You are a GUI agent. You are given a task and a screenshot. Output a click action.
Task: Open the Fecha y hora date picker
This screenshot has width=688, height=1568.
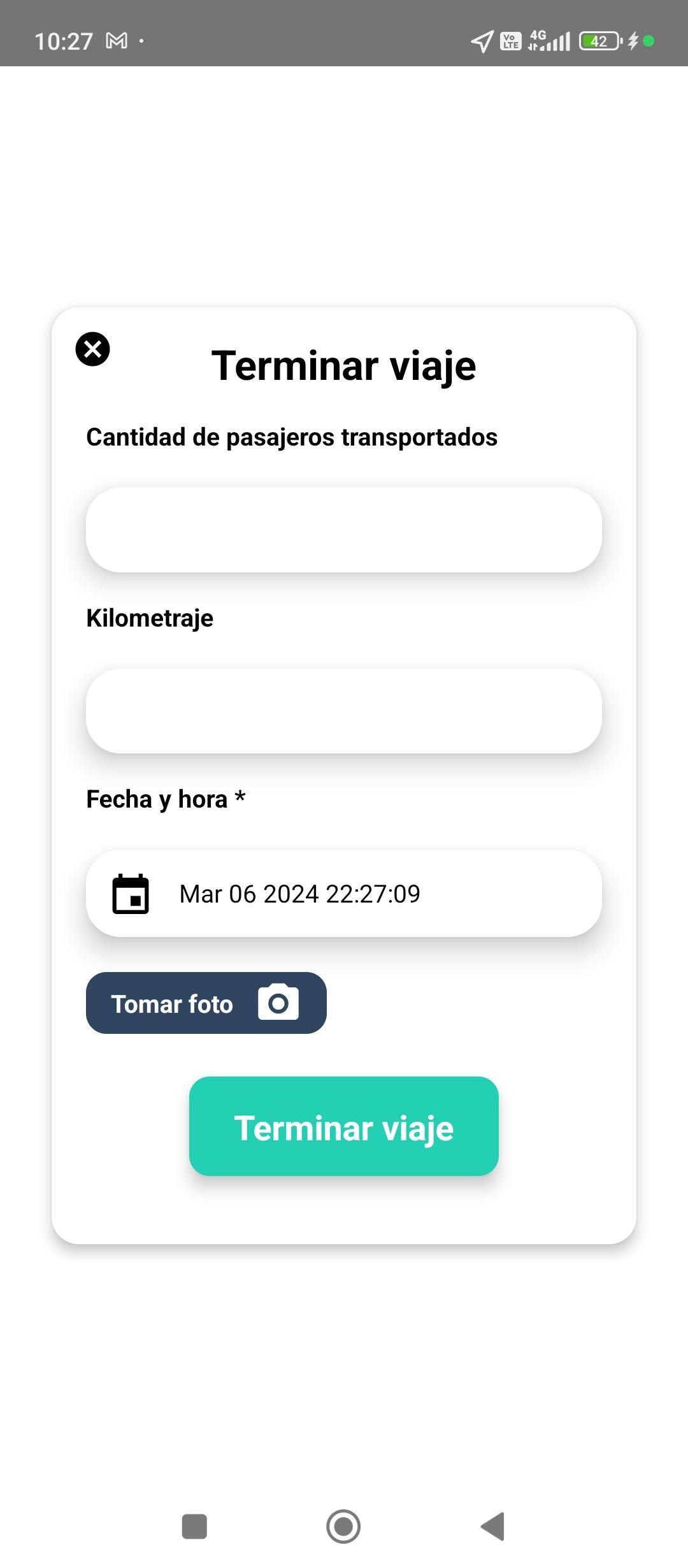pyautogui.click(x=344, y=893)
